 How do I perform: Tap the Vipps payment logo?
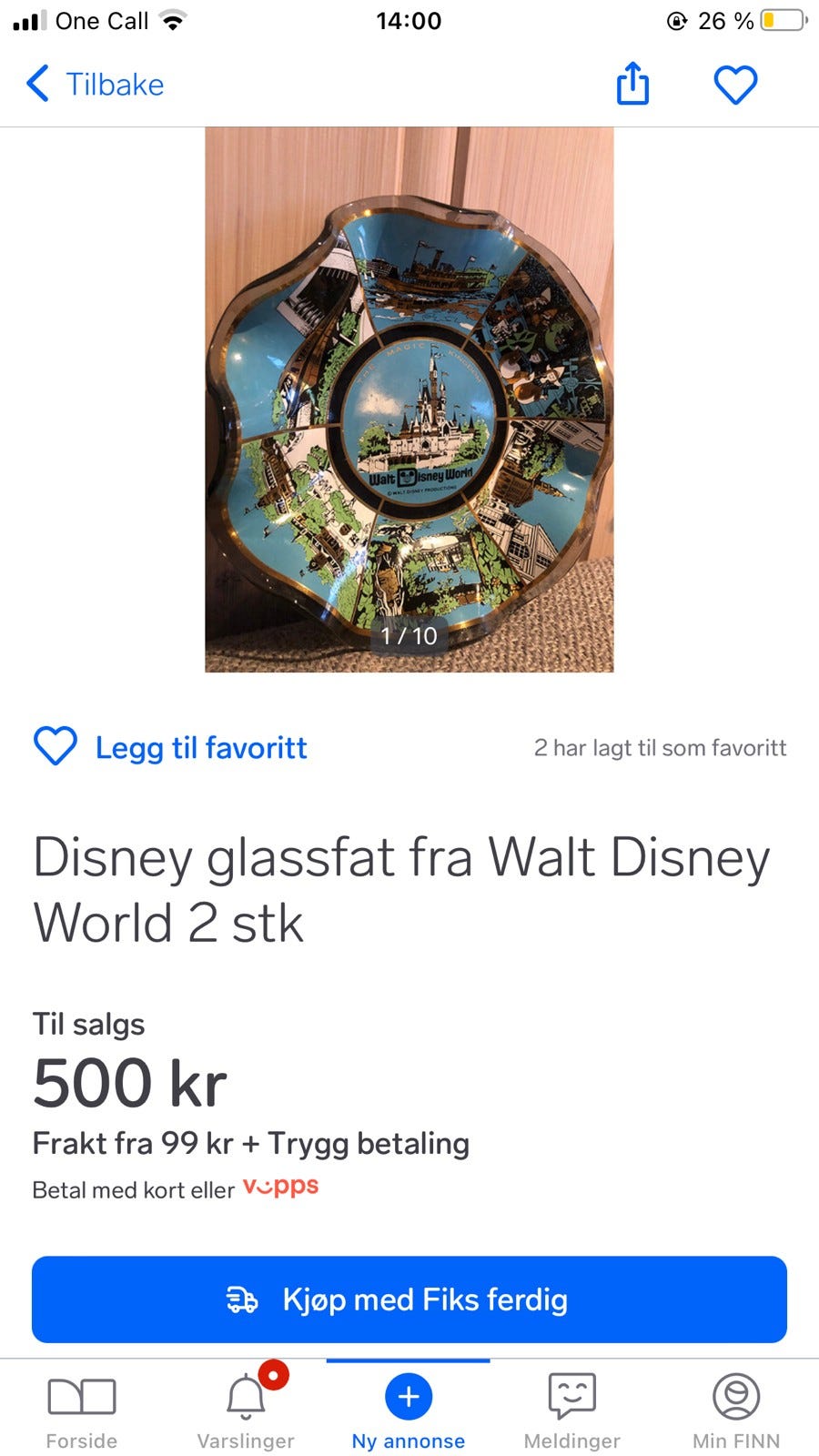(279, 1188)
